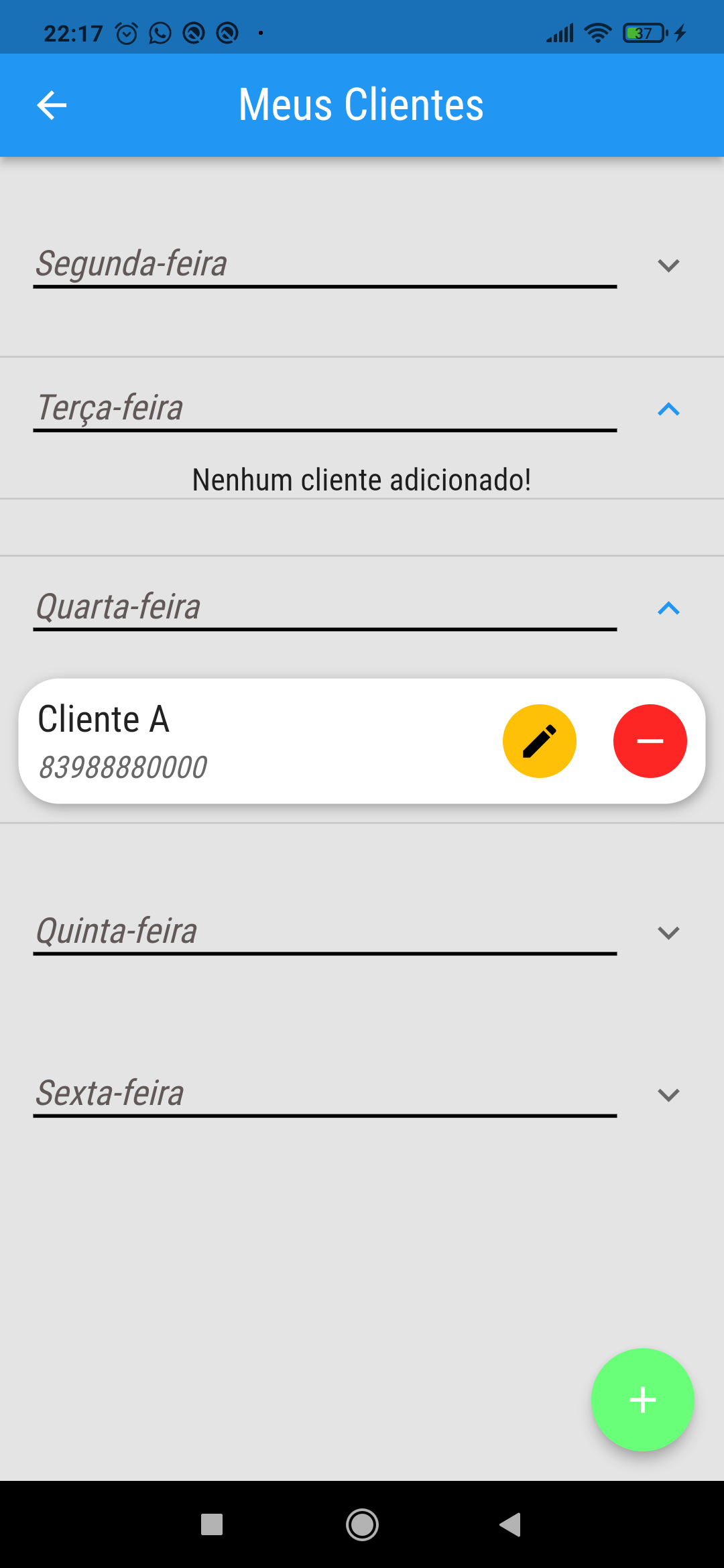Collapse the Quarta-feira section
Viewport: 724px width, 1568px height.
(668, 608)
